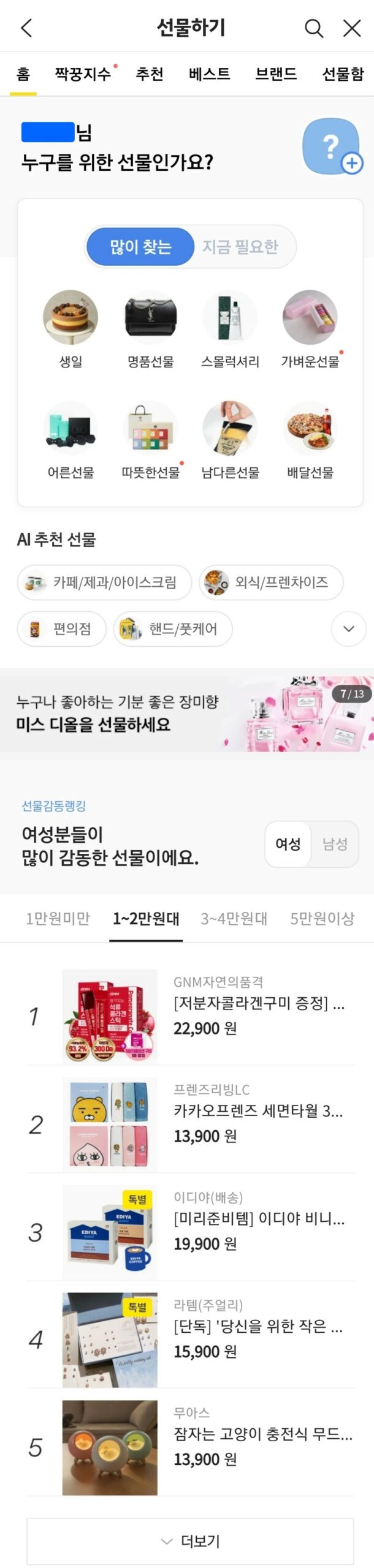Open the 베스트 tab
The image size is (374, 1568).
(210, 74)
